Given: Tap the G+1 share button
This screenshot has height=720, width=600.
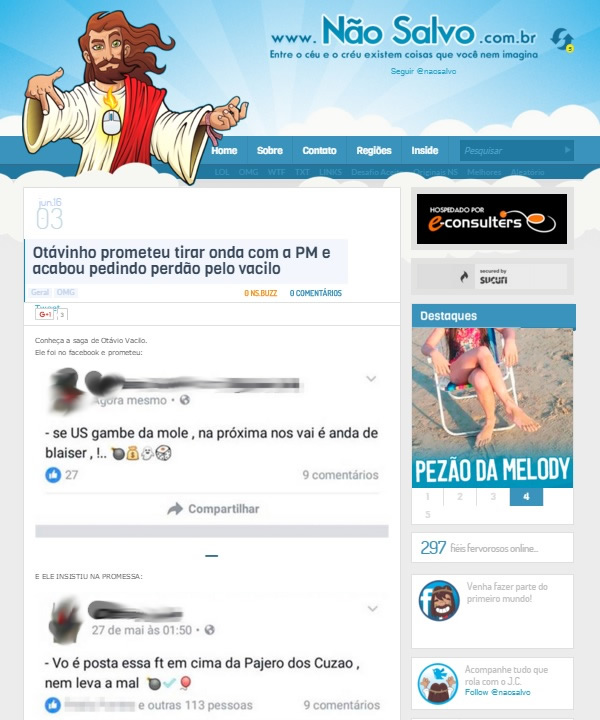Looking at the screenshot, I should point(45,314).
